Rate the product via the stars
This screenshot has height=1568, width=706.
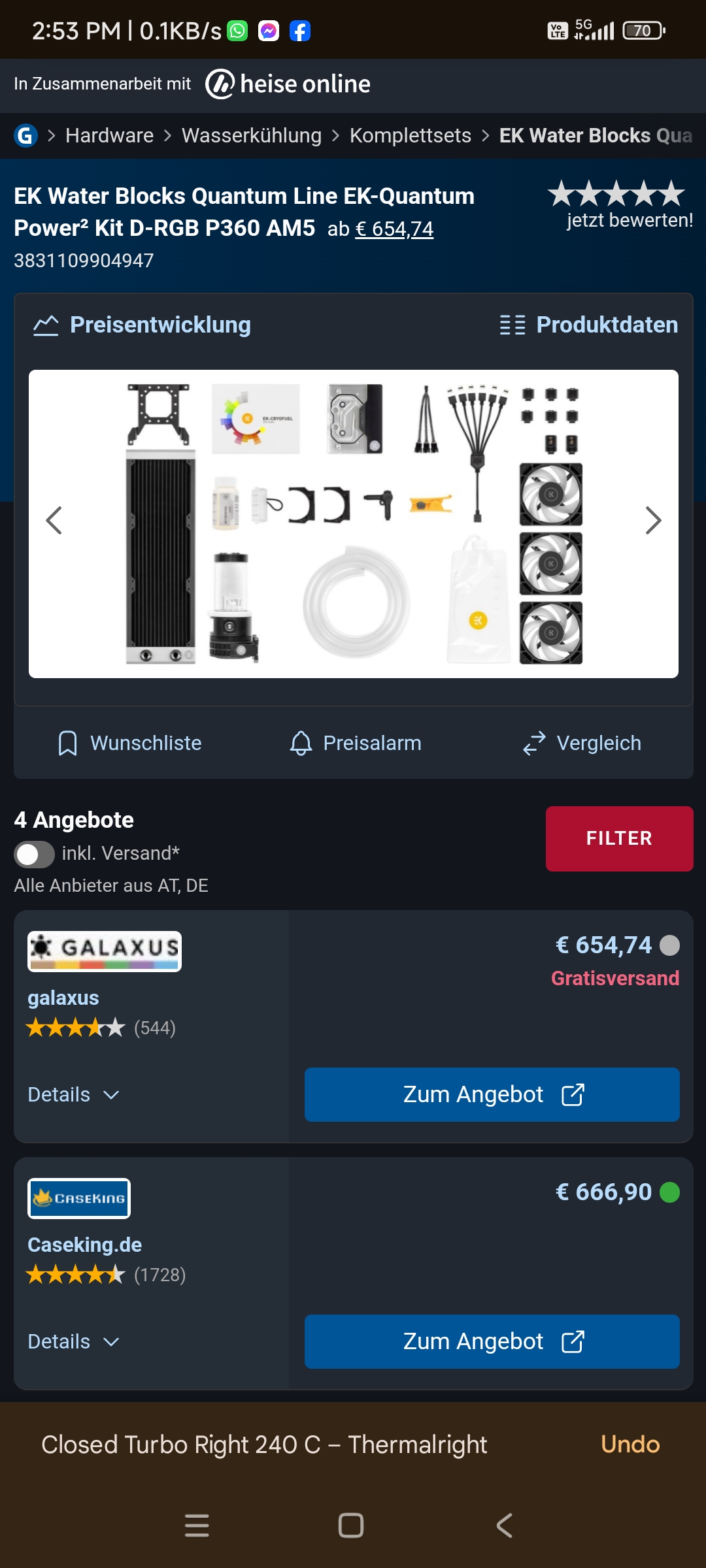point(616,194)
